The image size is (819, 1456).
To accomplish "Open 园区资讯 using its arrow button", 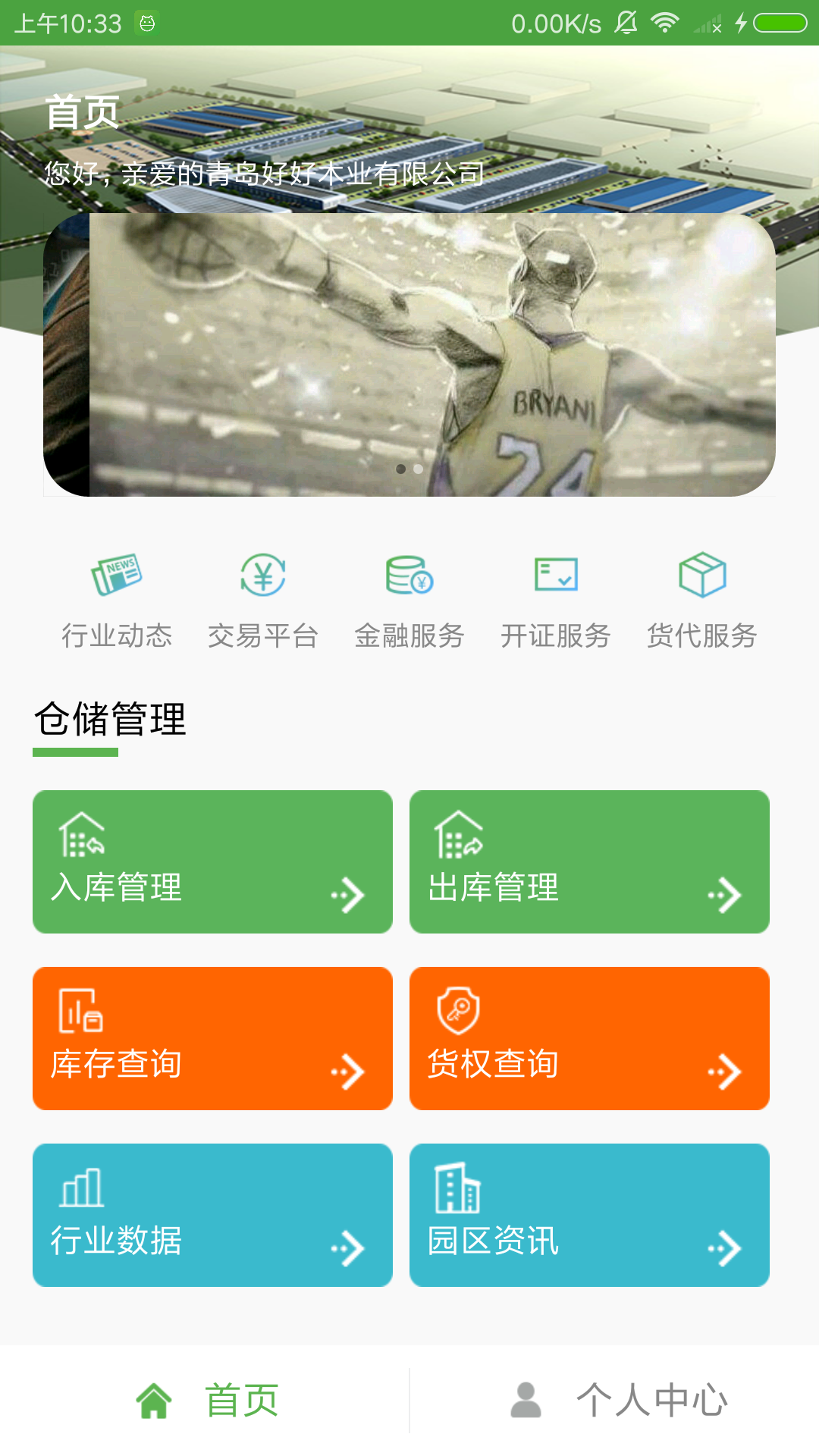I will (726, 1247).
